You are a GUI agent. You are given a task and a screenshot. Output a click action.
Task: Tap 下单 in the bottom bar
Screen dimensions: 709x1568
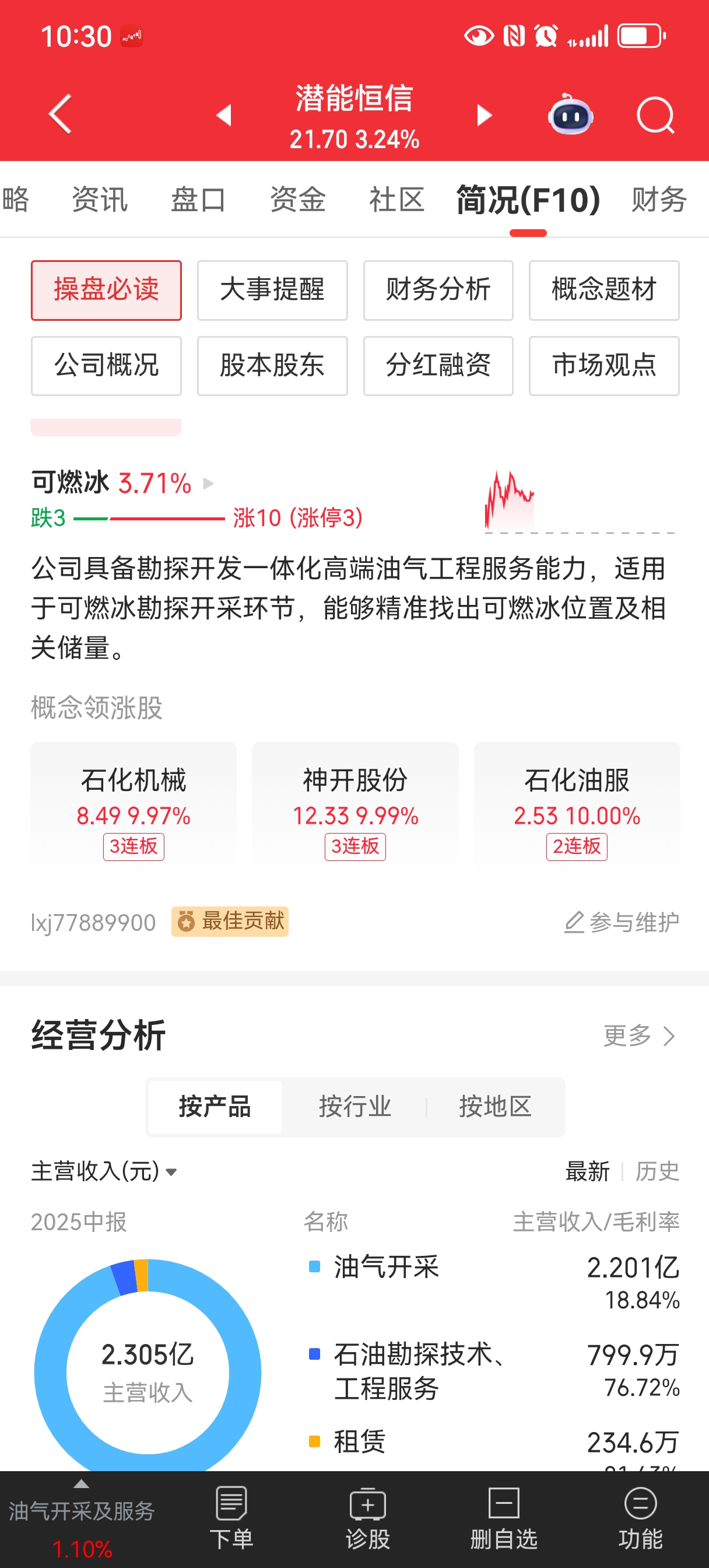point(231,1518)
